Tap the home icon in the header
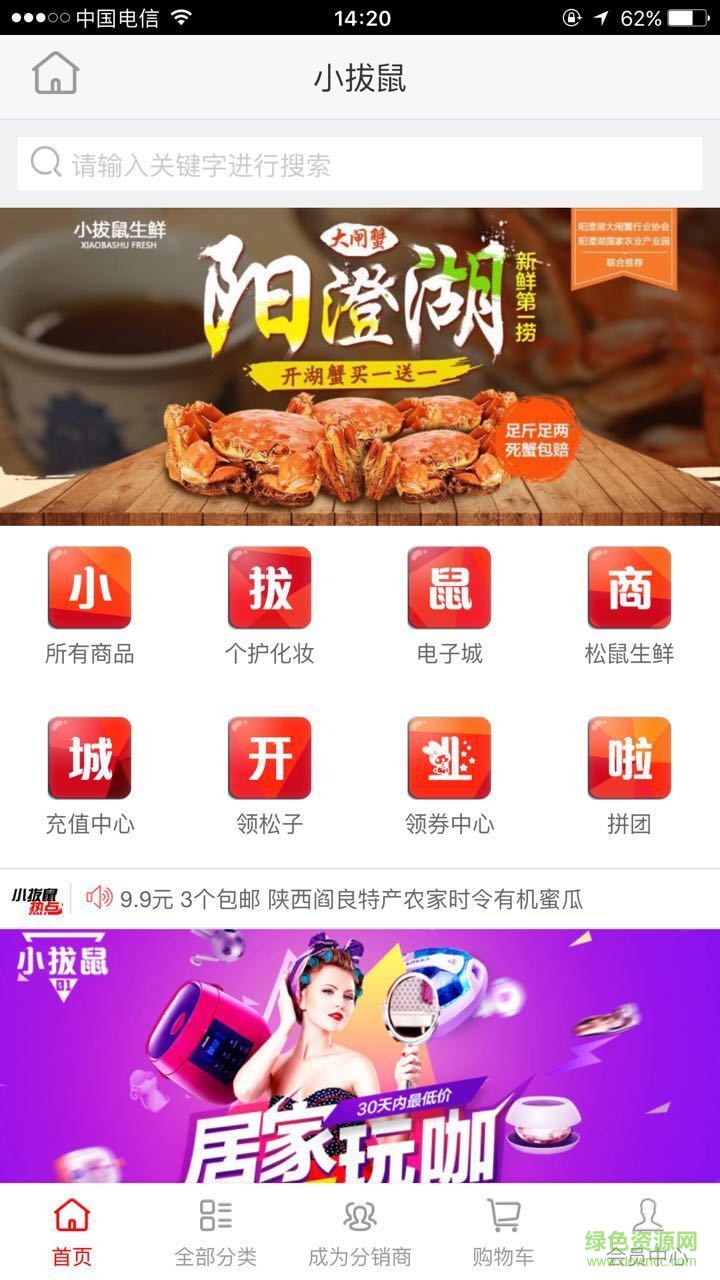This screenshot has height=1280, width=720. coord(57,74)
